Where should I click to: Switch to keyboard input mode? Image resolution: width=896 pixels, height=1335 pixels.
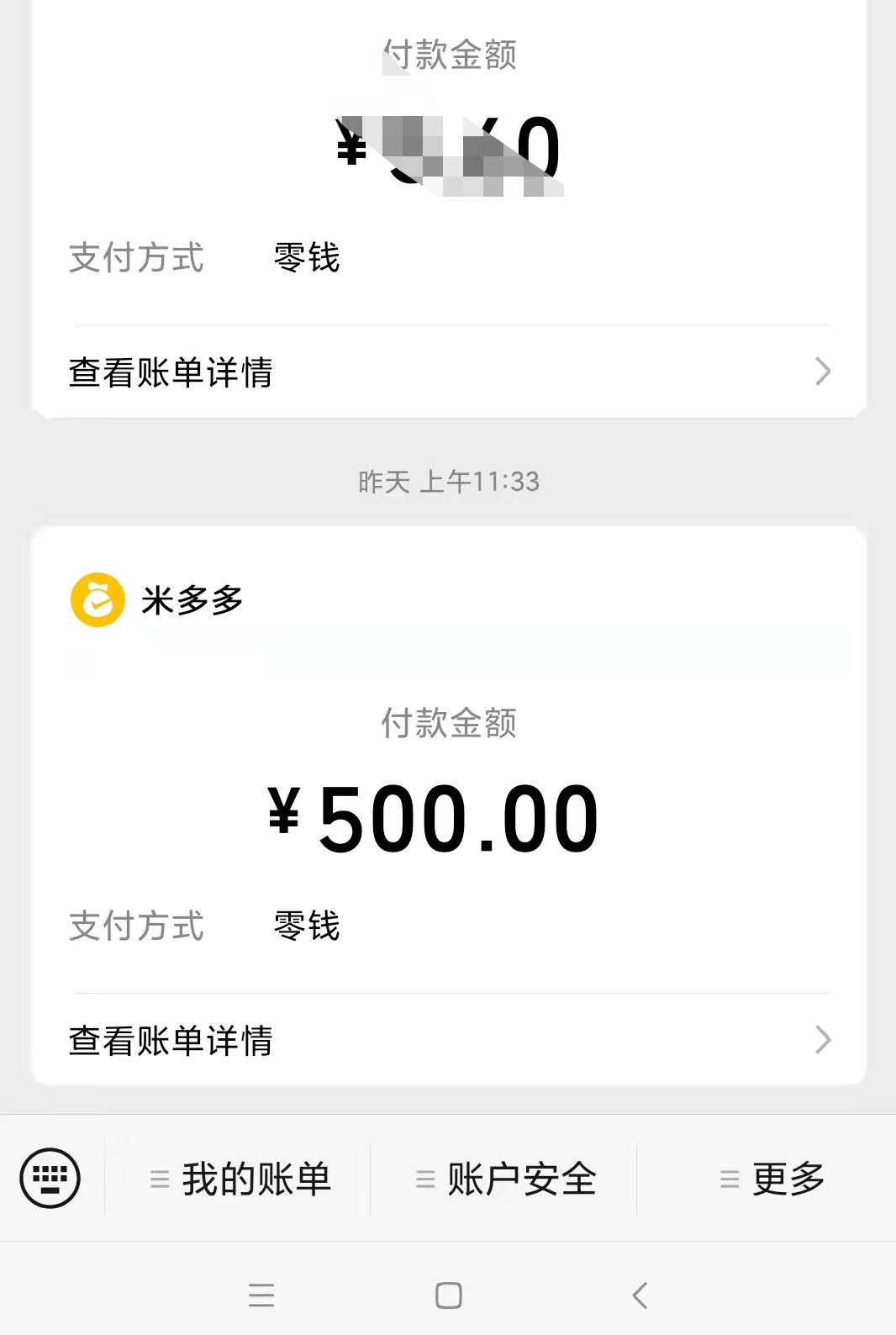click(x=50, y=1178)
